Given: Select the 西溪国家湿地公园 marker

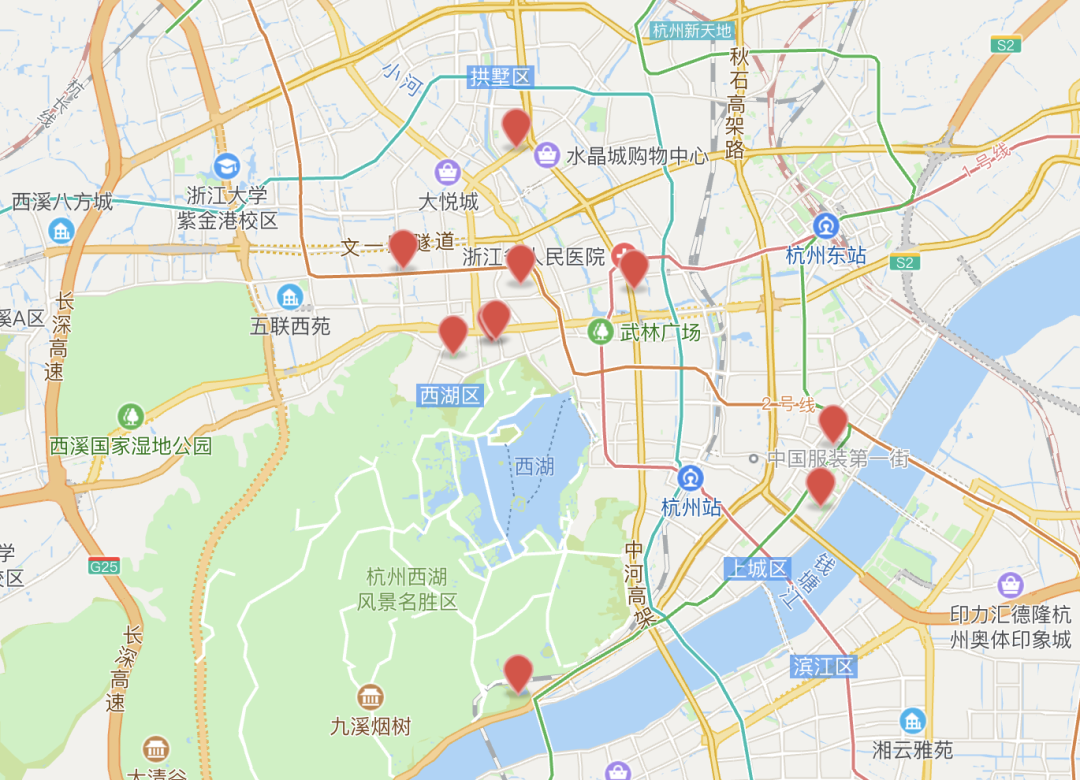Looking at the screenshot, I should point(131,415).
